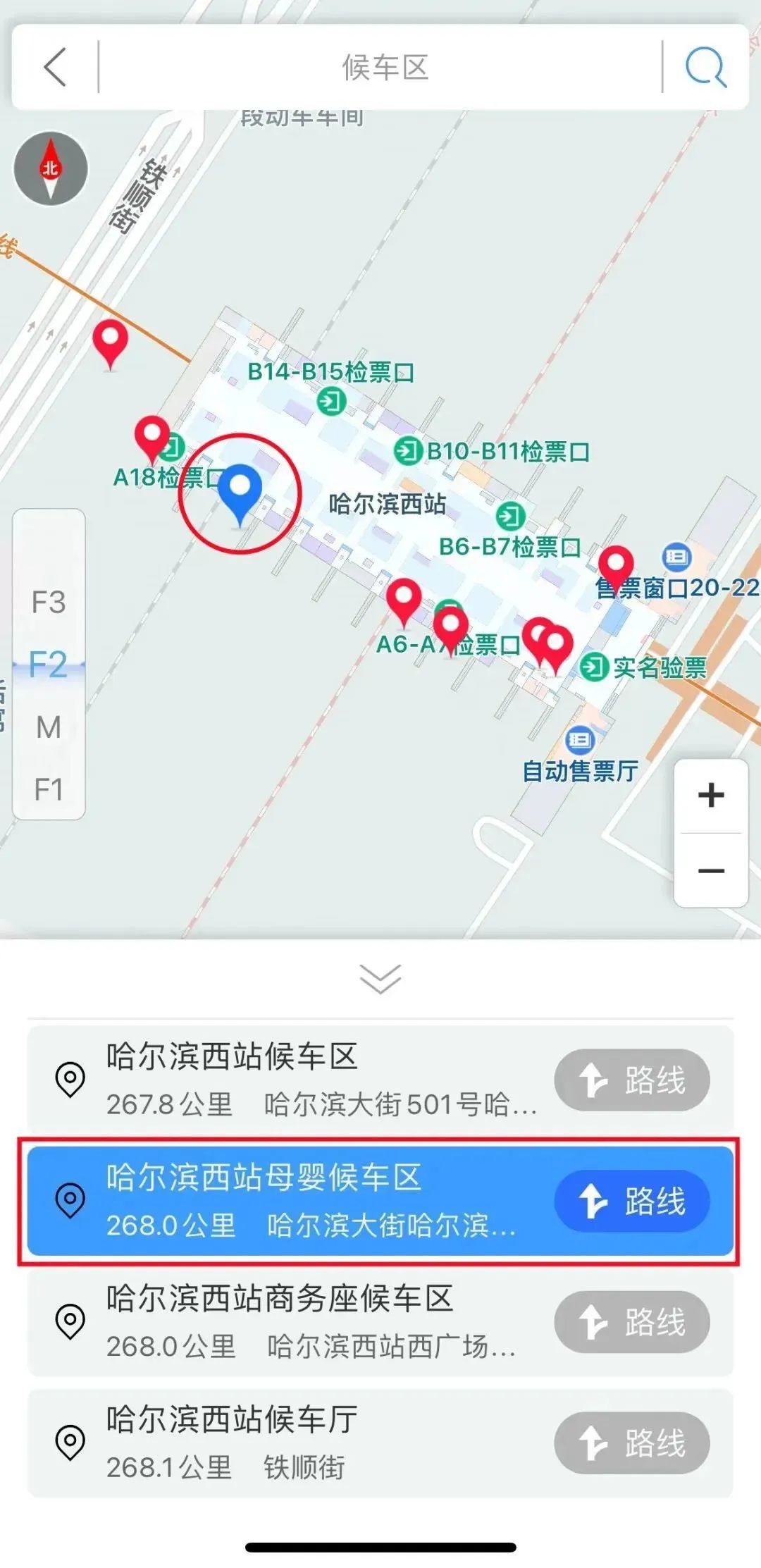Collapse the results list with the chevron
This screenshot has height=1568, width=761.
(380, 977)
